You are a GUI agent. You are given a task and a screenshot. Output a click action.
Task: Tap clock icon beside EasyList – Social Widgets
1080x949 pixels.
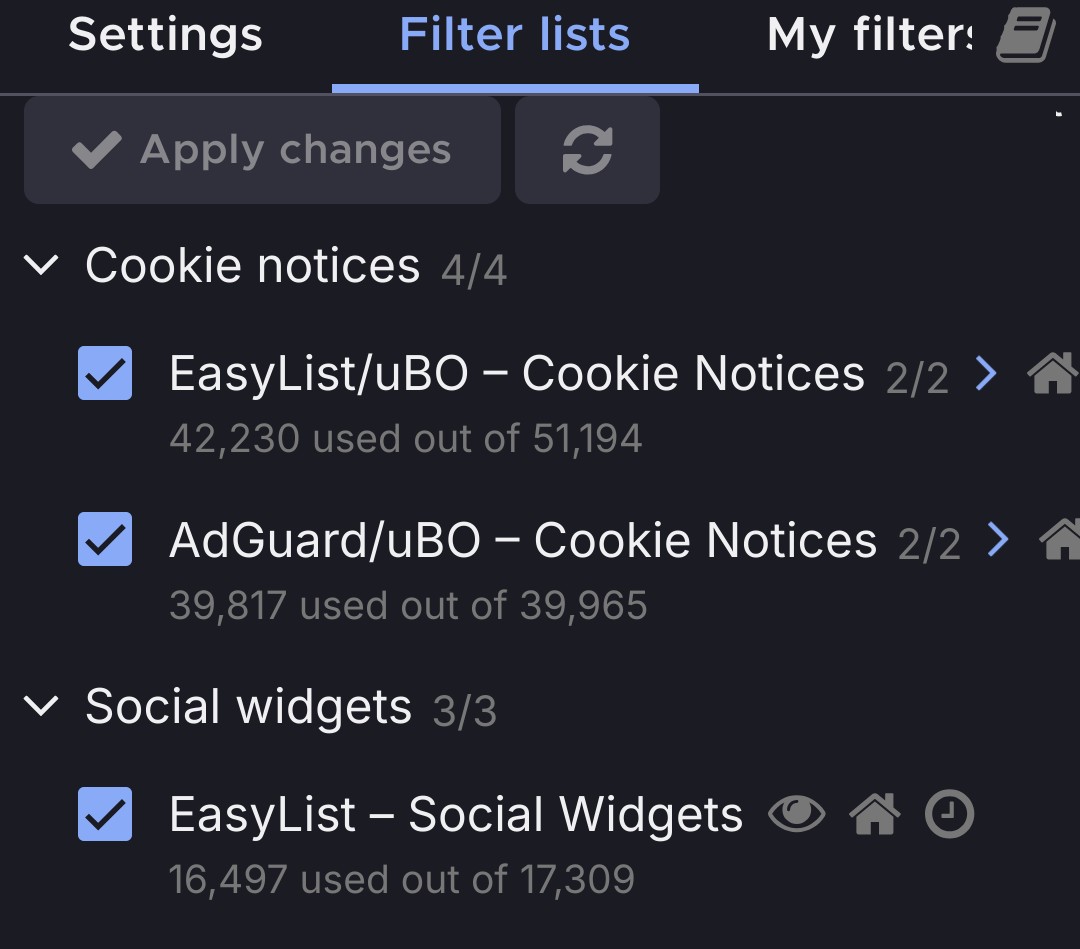(x=949, y=815)
